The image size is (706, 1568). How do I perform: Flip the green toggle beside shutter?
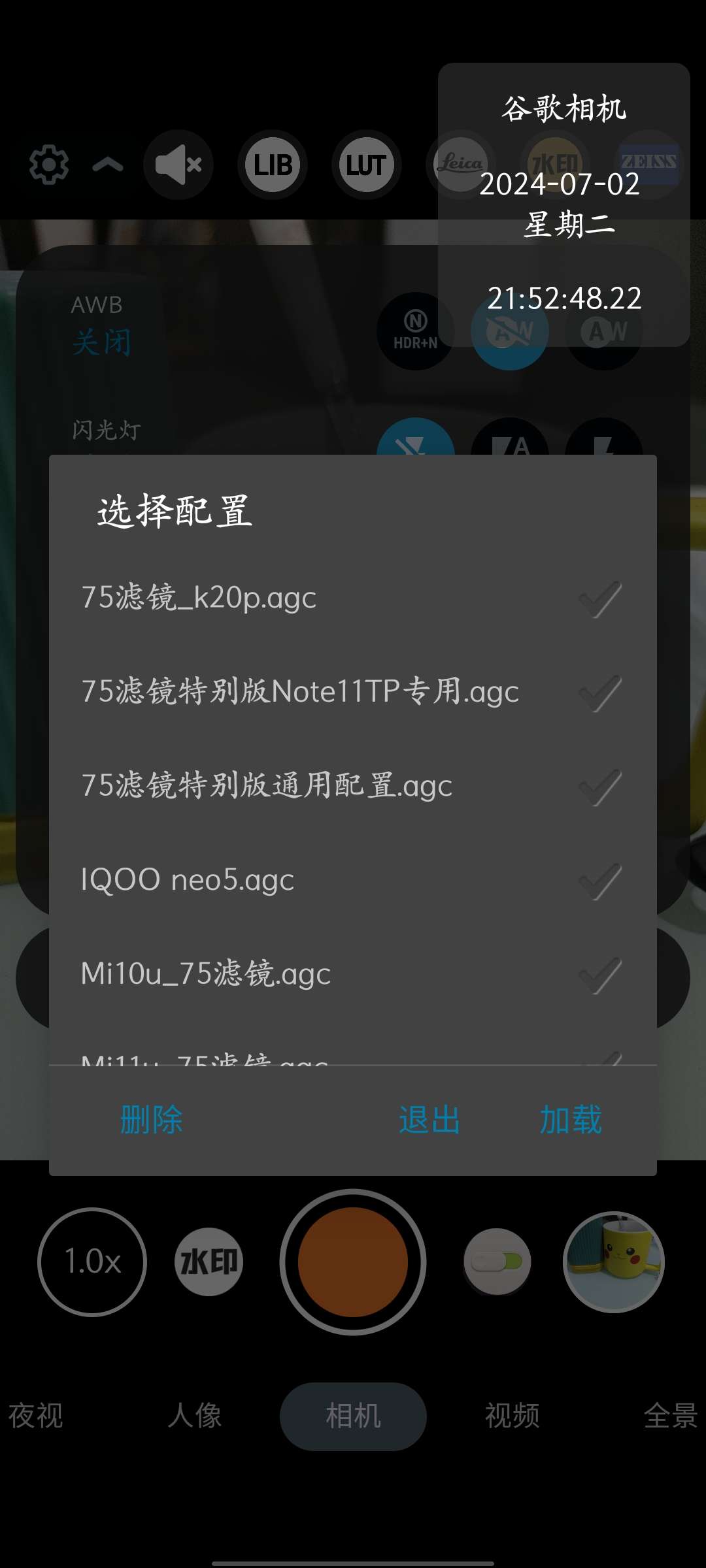tap(497, 1262)
